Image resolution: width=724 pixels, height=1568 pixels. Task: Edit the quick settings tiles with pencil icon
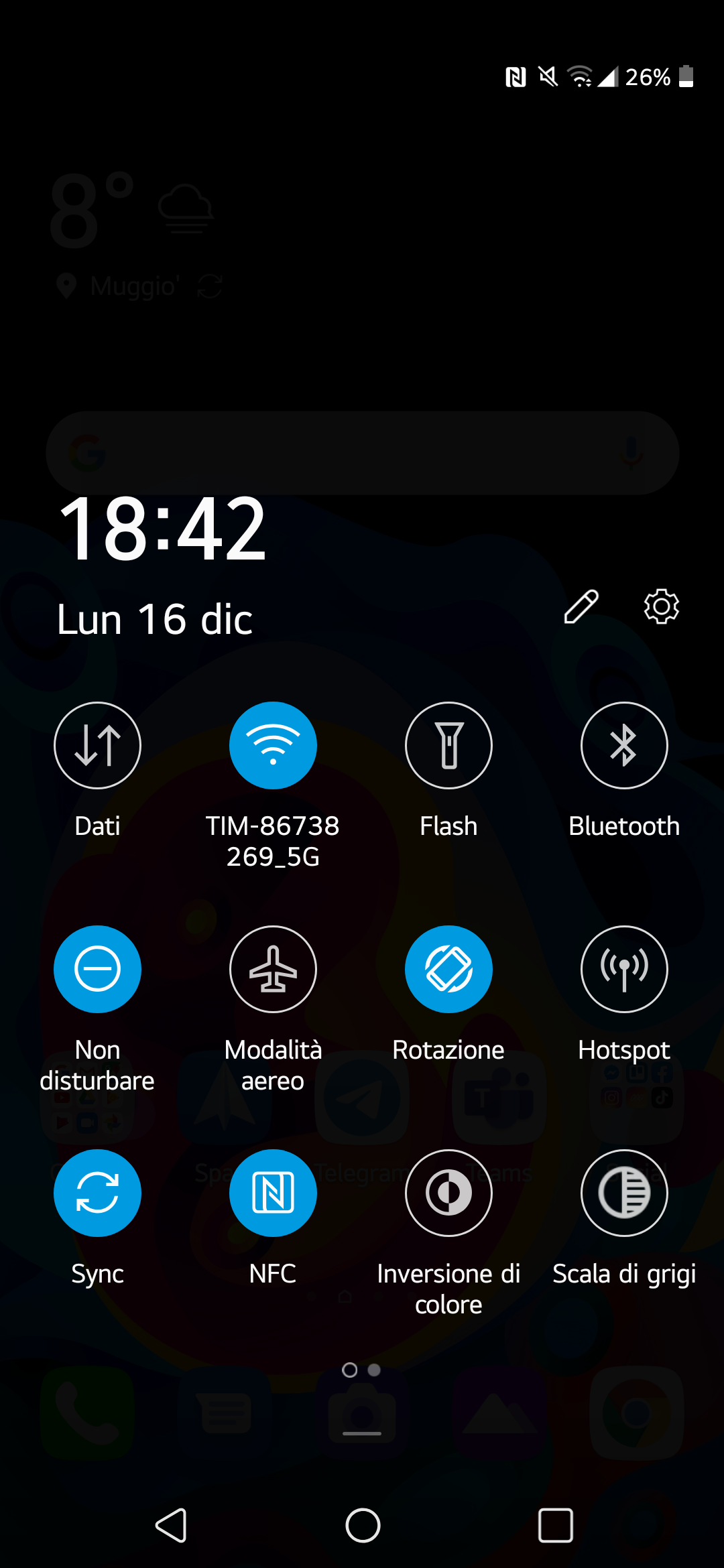[x=581, y=606]
